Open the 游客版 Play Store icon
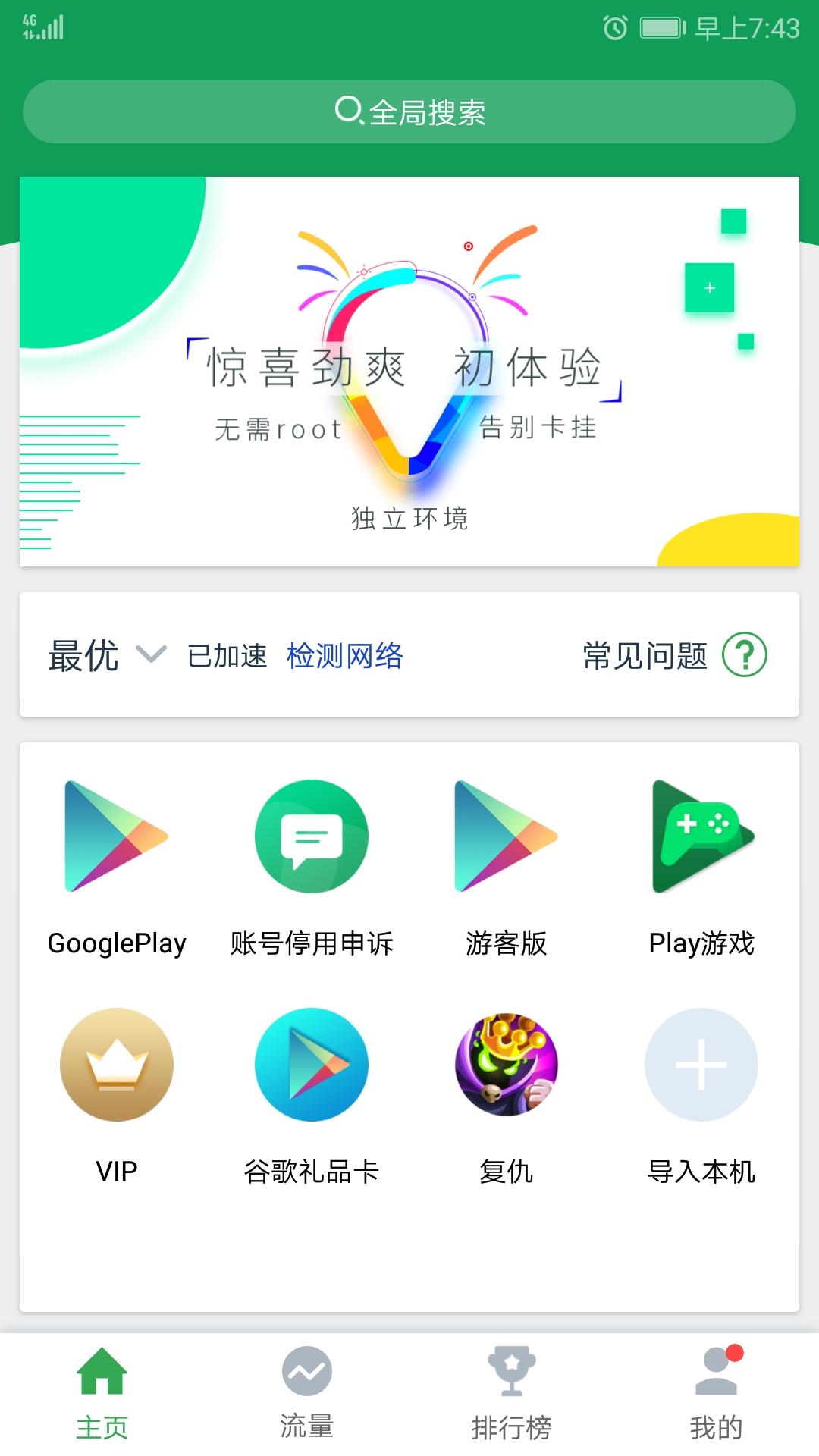Screen dimensions: 819x1456 pos(507,838)
